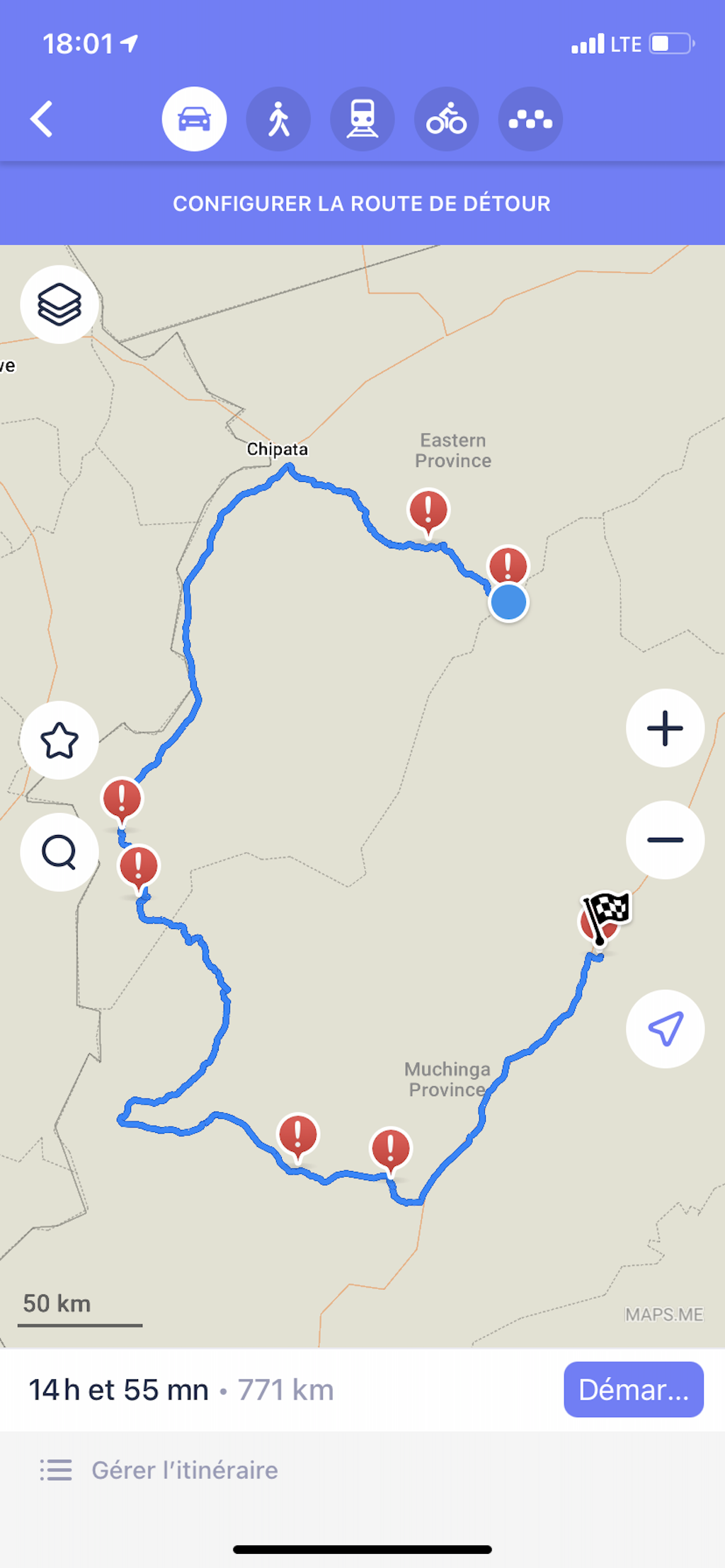Image resolution: width=725 pixels, height=1568 pixels.
Task: Open bookmarks with the star button
Action: [59, 740]
